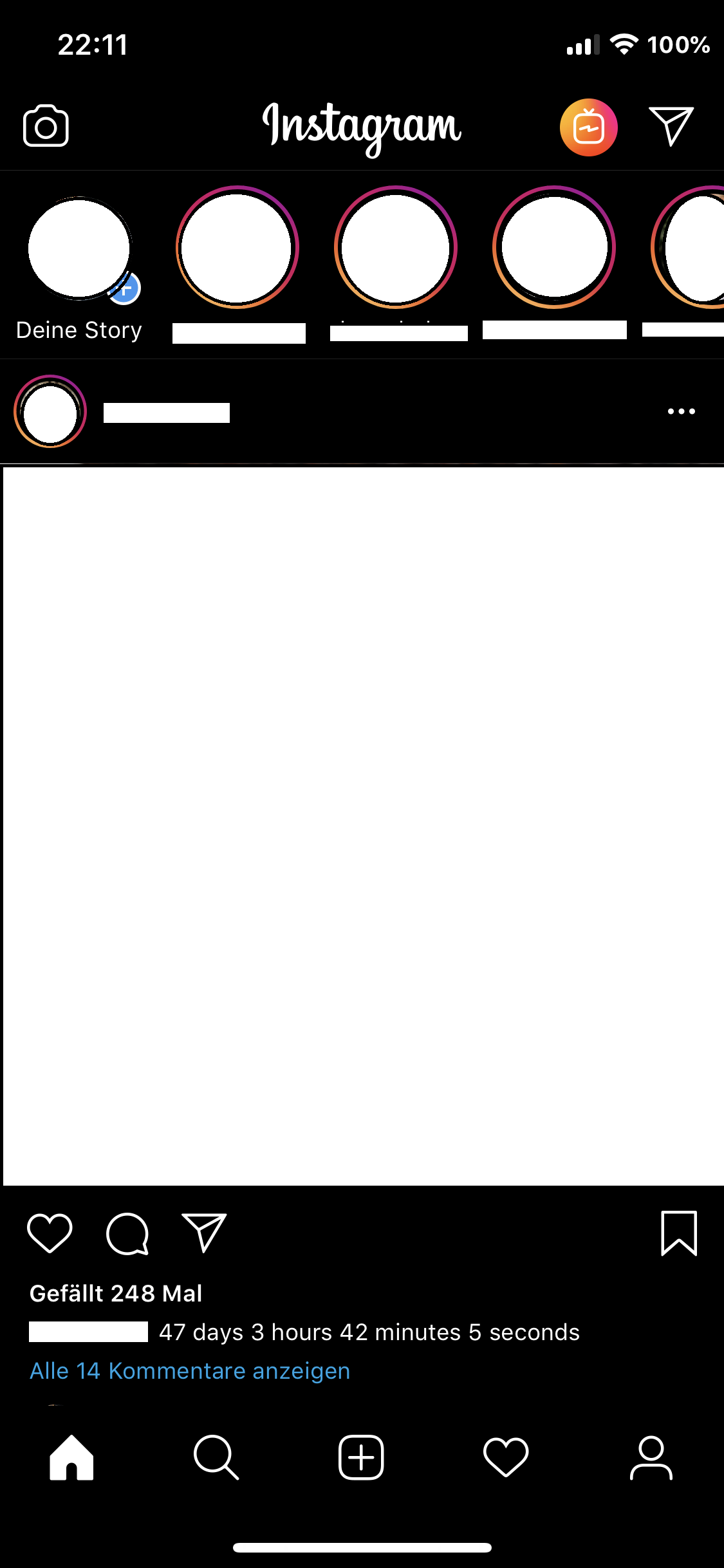Bookmark the post to saved
This screenshot has width=724, height=1568.
tap(679, 1233)
